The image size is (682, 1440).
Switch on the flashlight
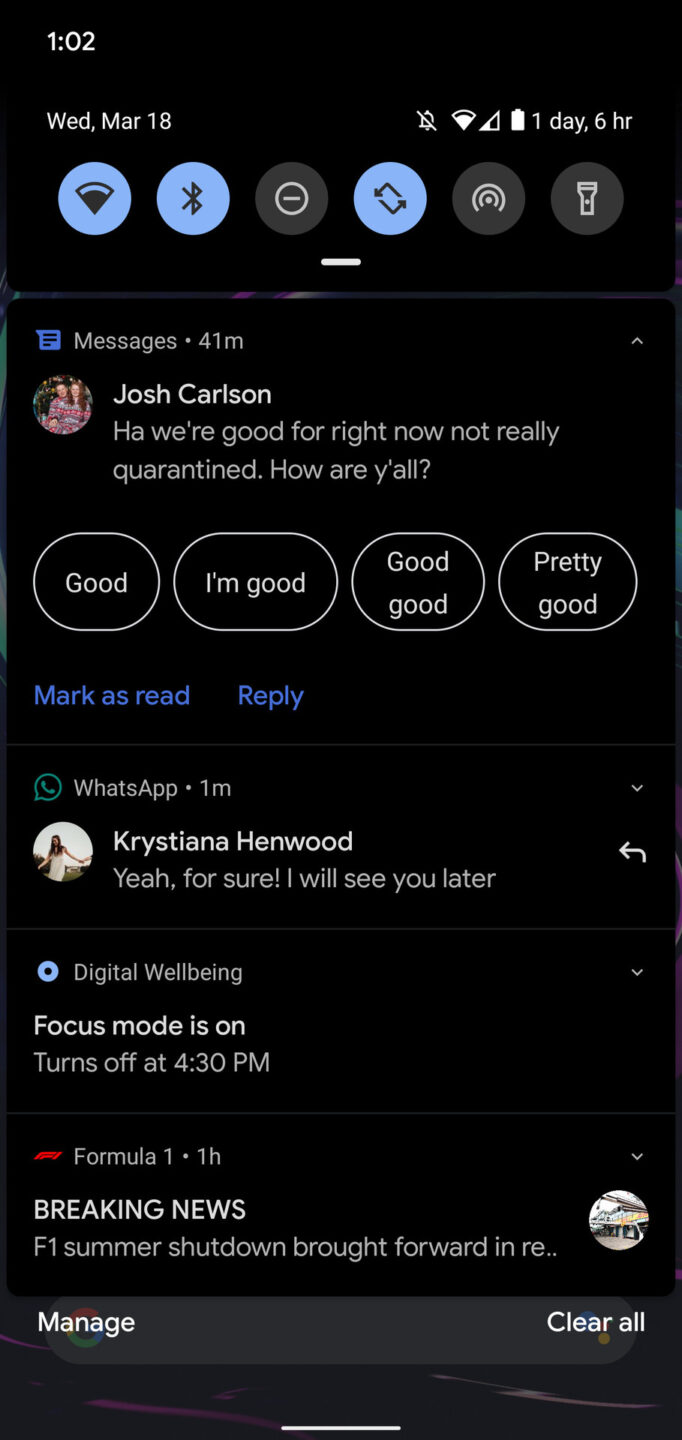click(587, 199)
